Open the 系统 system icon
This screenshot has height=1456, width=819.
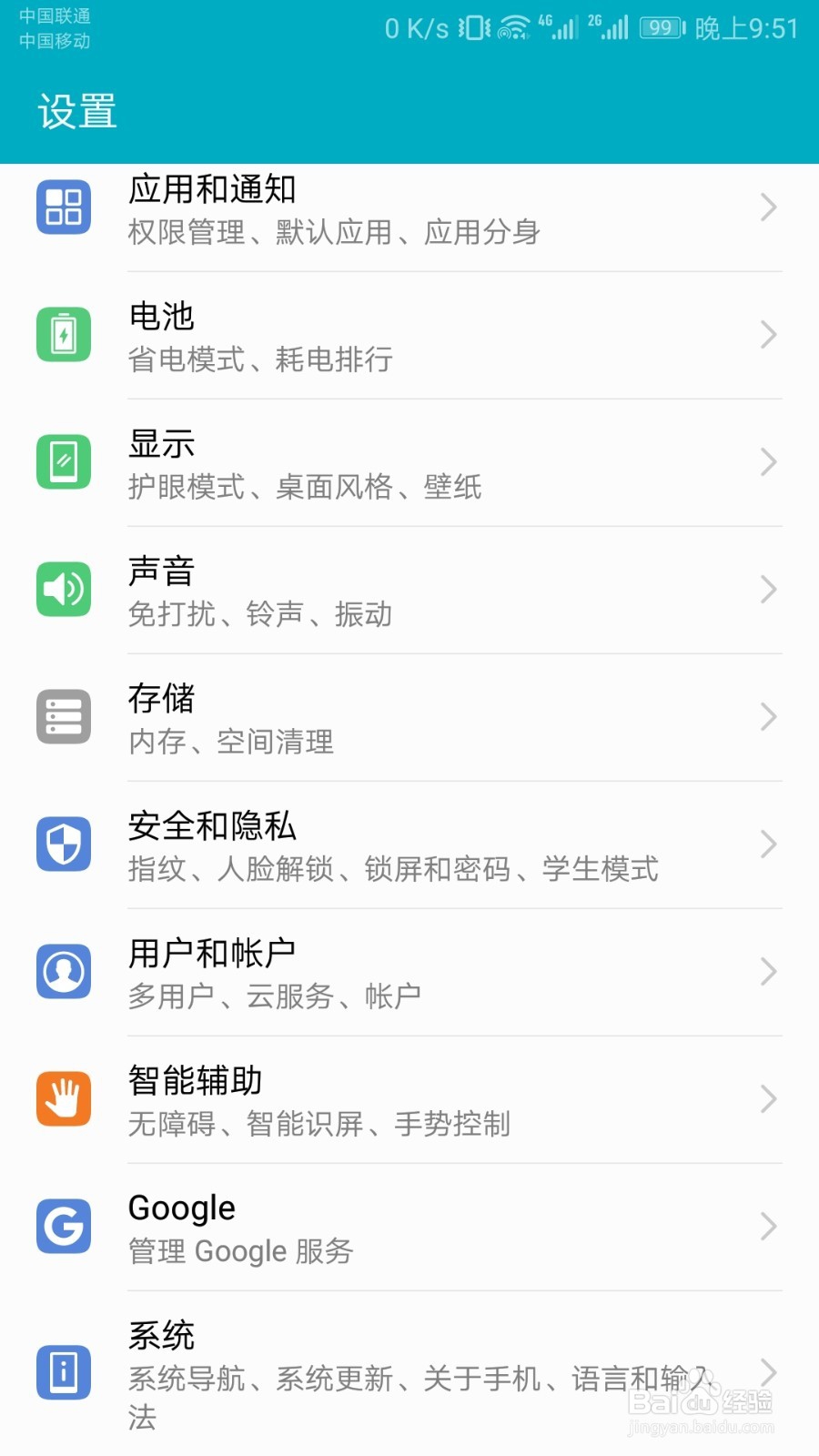[x=64, y=1372]
